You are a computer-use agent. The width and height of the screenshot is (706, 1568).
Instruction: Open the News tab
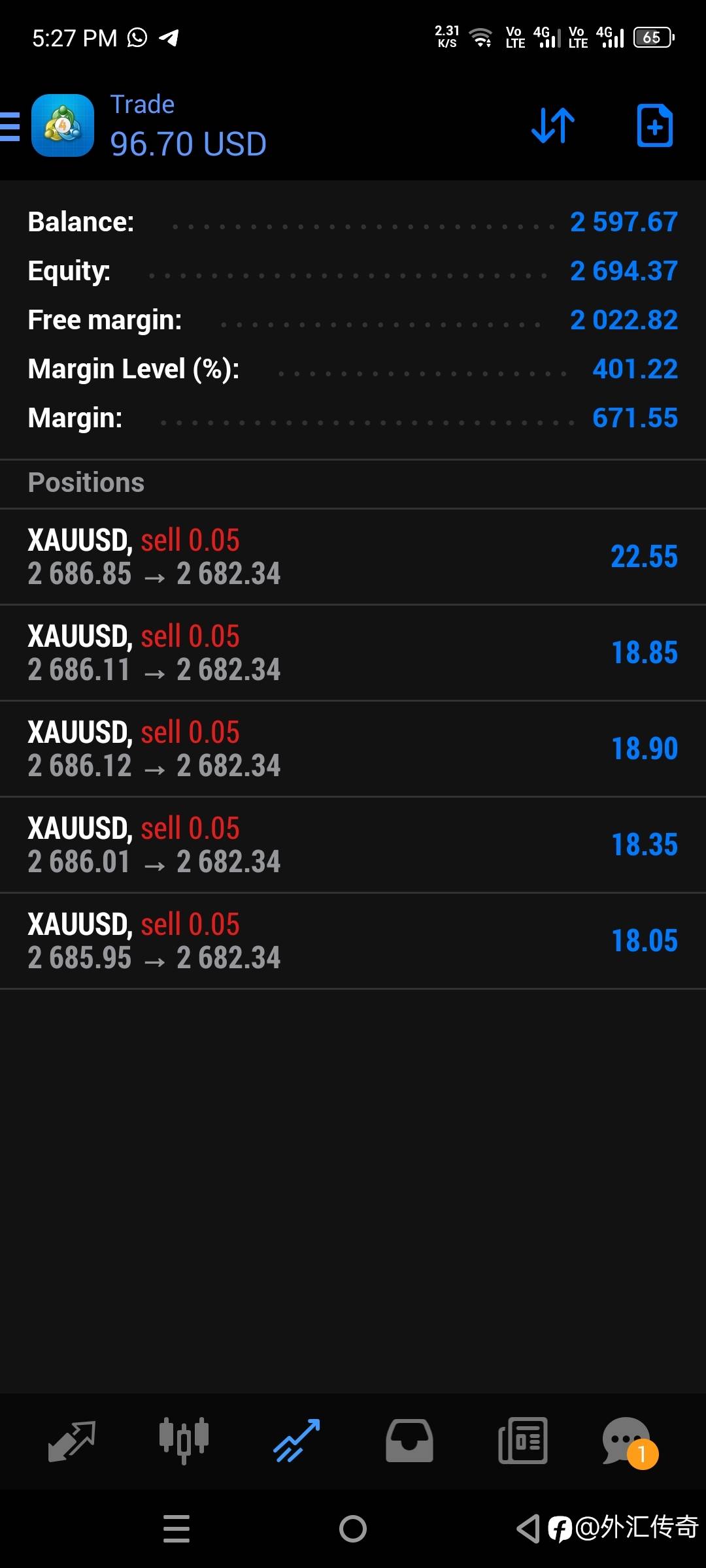coord(522,1441)
